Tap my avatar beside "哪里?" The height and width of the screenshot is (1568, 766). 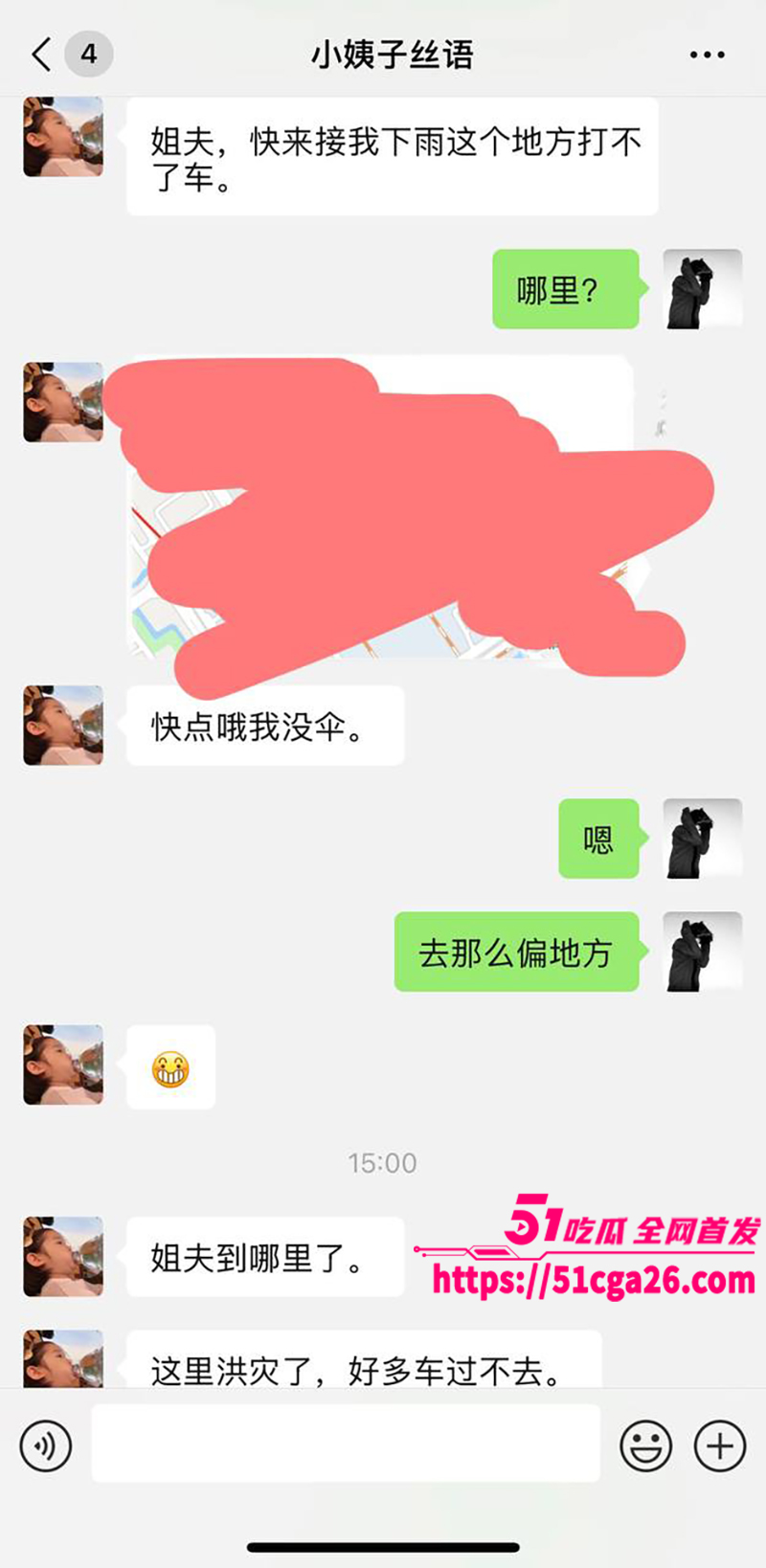tap(703, 289)
